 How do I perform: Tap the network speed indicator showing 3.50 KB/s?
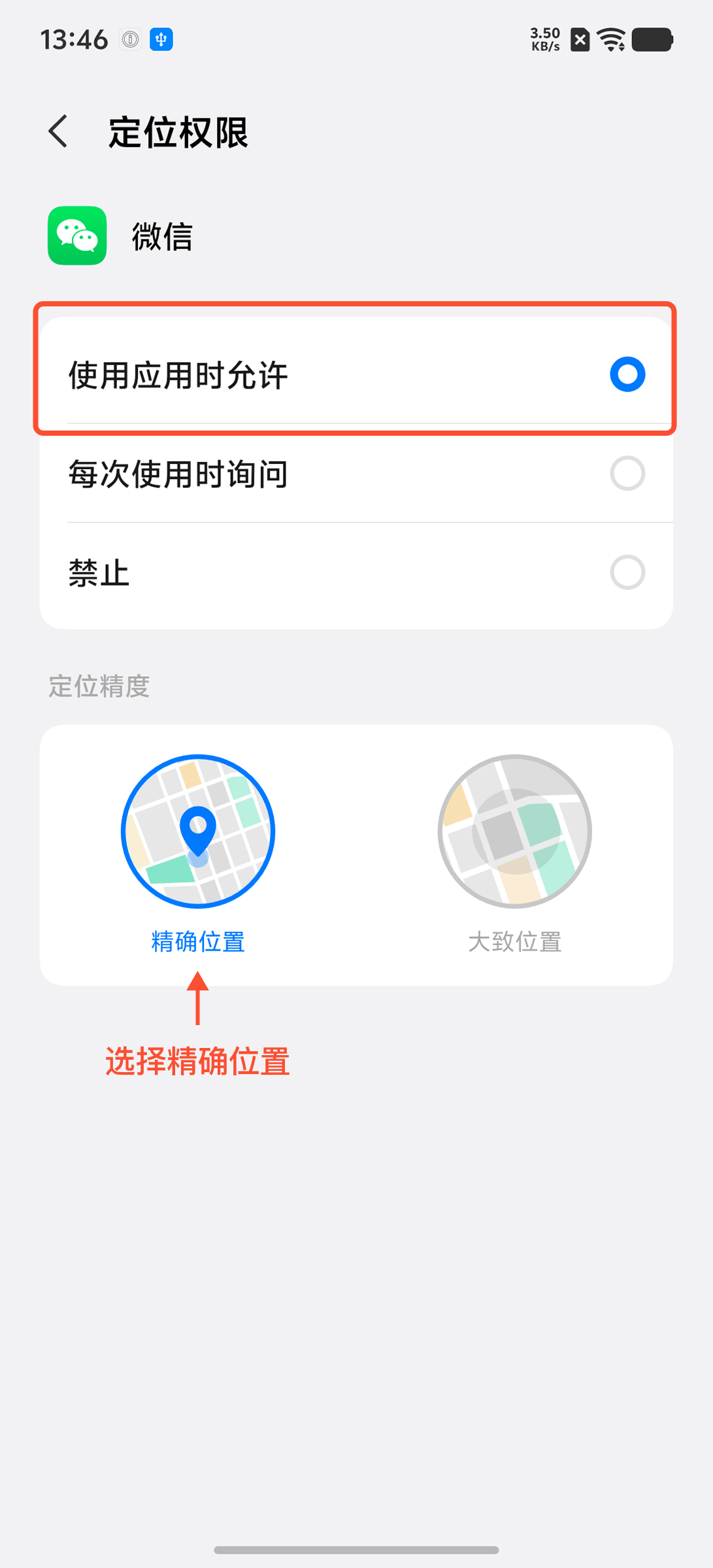544,39
